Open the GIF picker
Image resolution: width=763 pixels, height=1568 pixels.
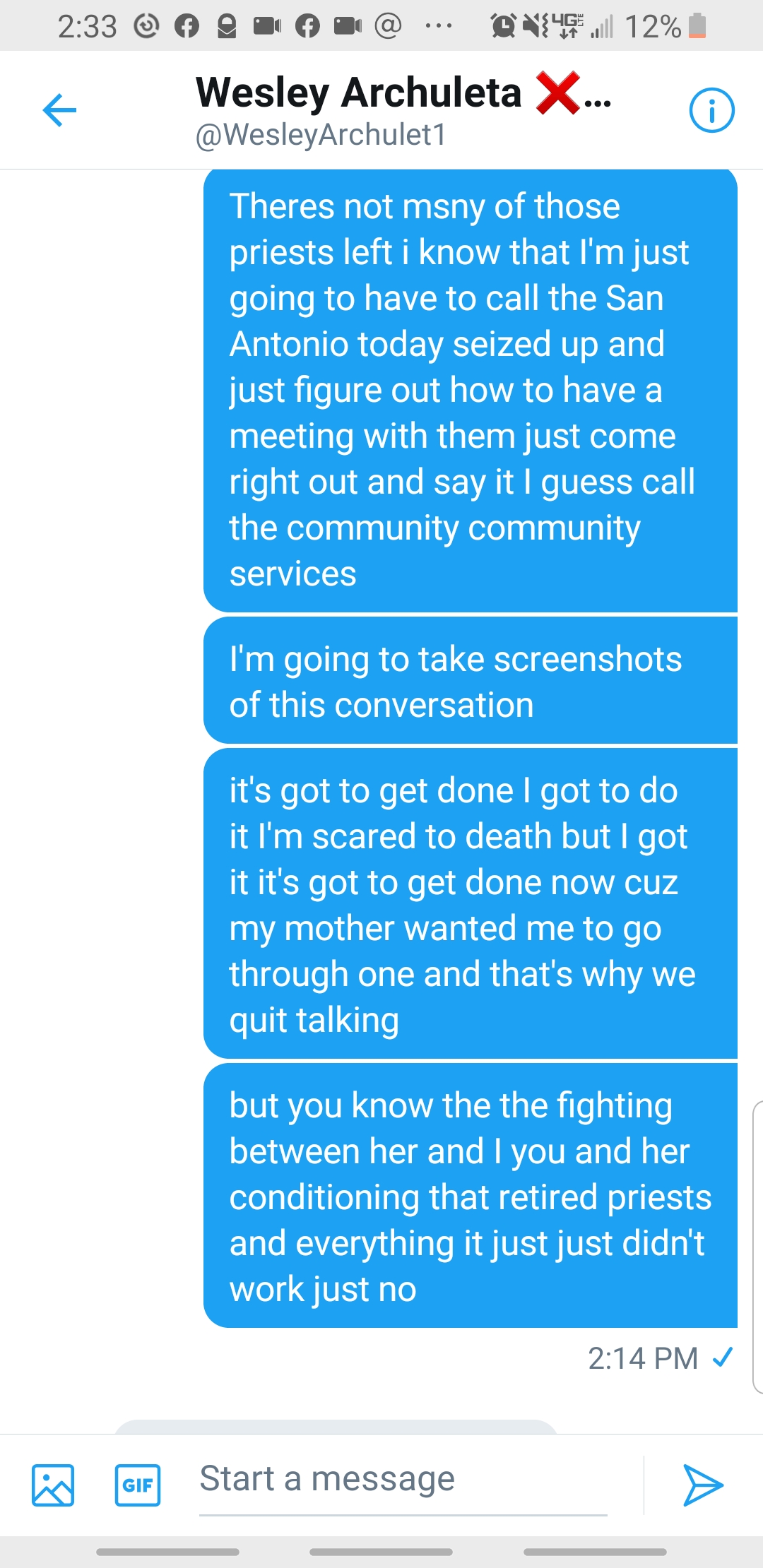(138, 1485)
